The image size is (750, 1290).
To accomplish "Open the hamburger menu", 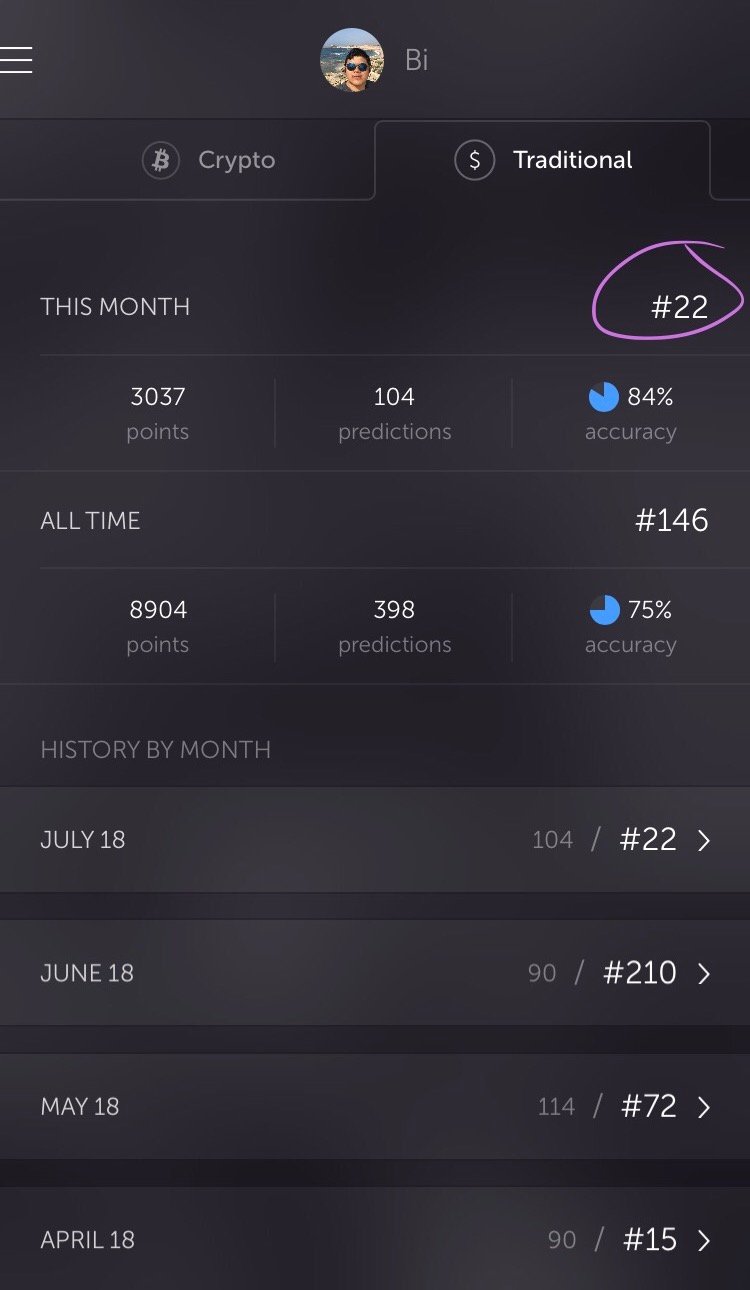I will point(15,60).
